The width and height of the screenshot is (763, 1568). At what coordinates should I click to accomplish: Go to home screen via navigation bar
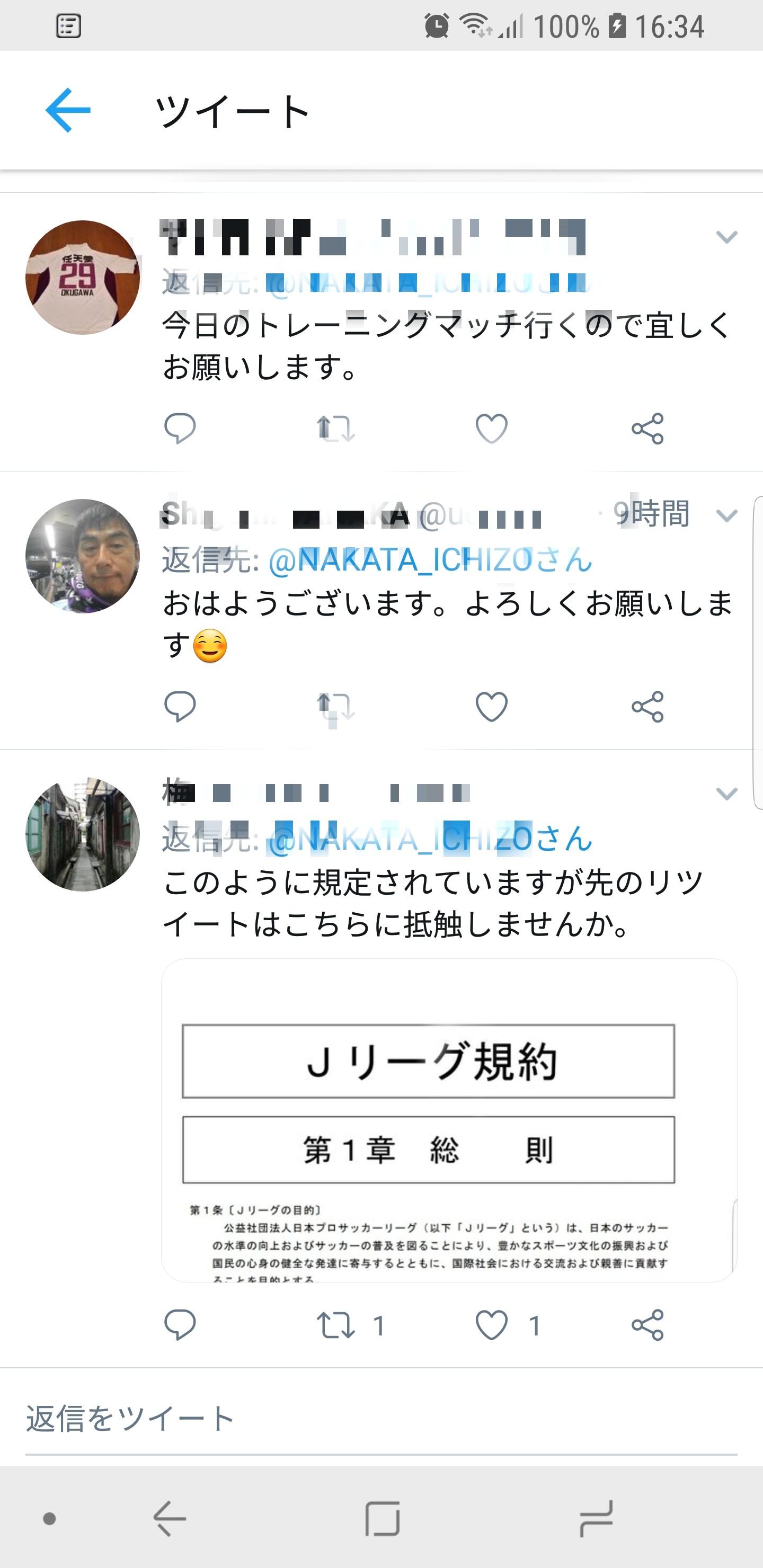coord(383,1519)
